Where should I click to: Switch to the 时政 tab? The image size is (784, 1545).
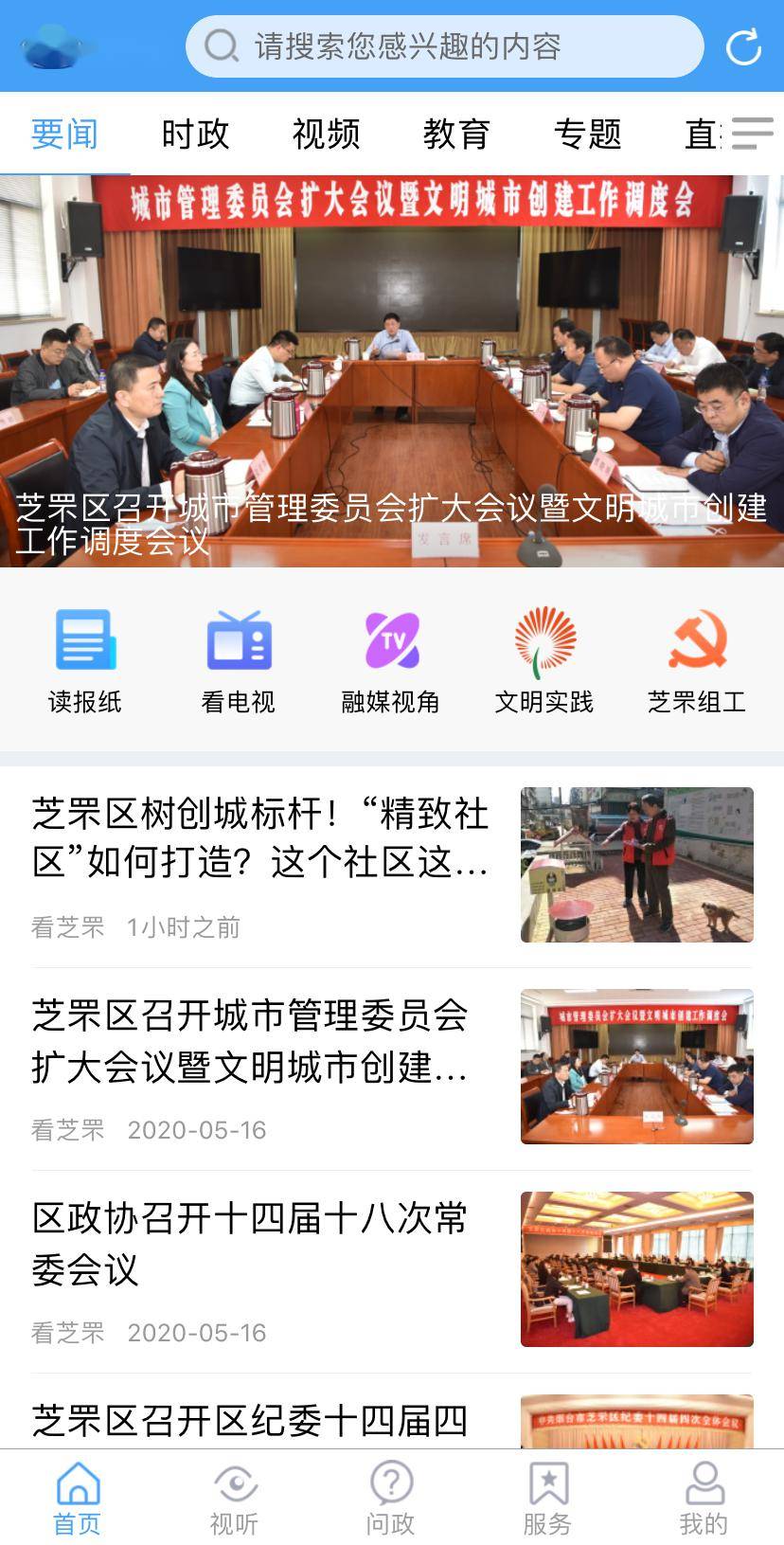[195, 134]
